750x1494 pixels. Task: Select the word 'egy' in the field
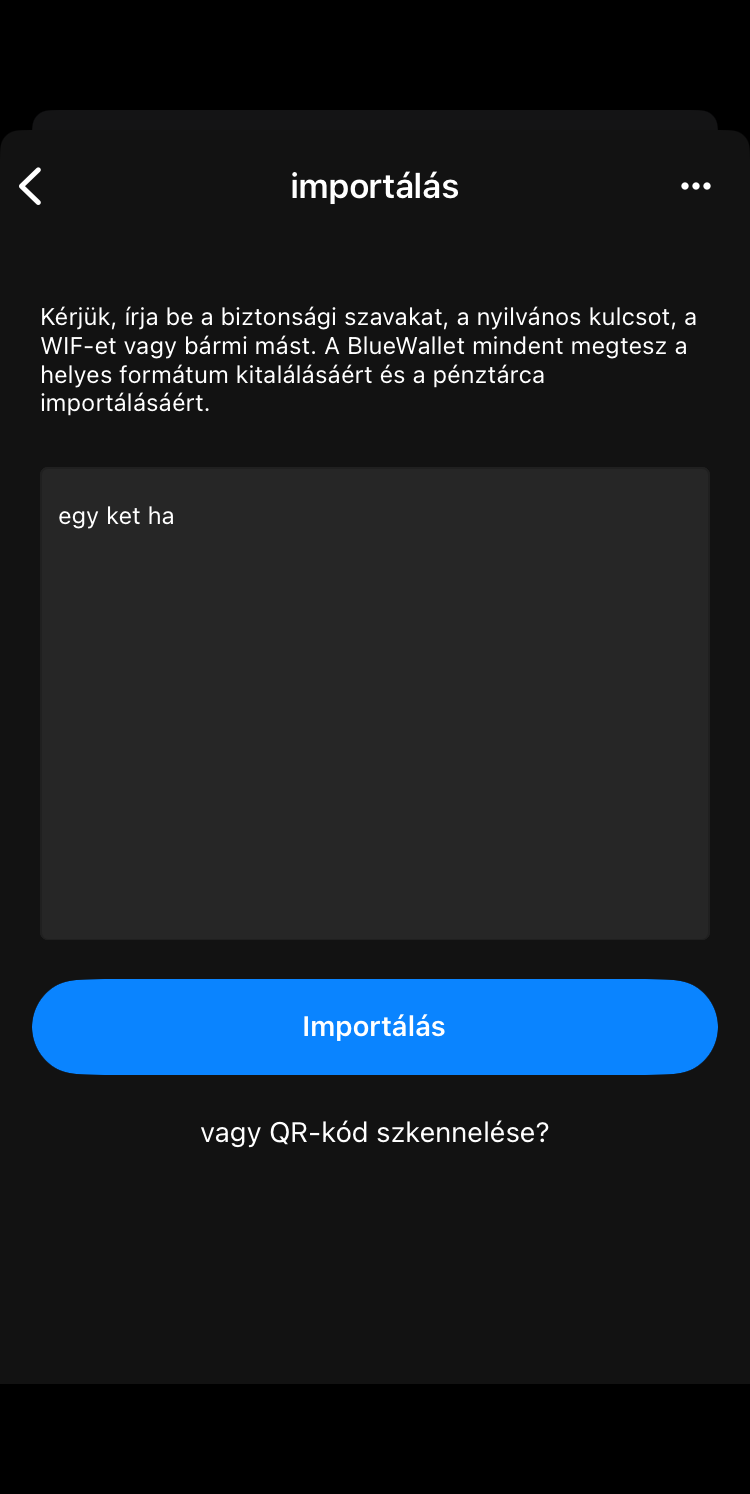coord(77,516)
